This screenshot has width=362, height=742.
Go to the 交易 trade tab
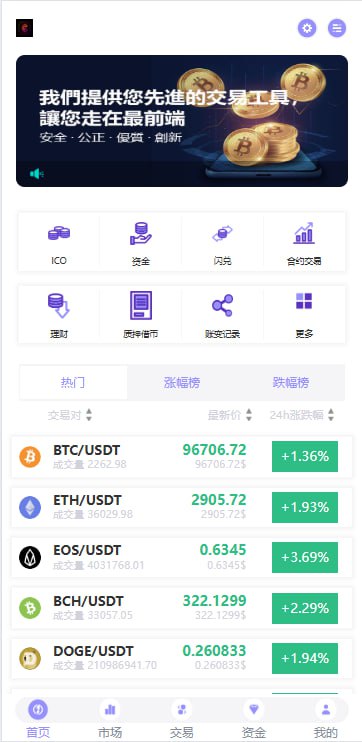[x=182, y=719]
